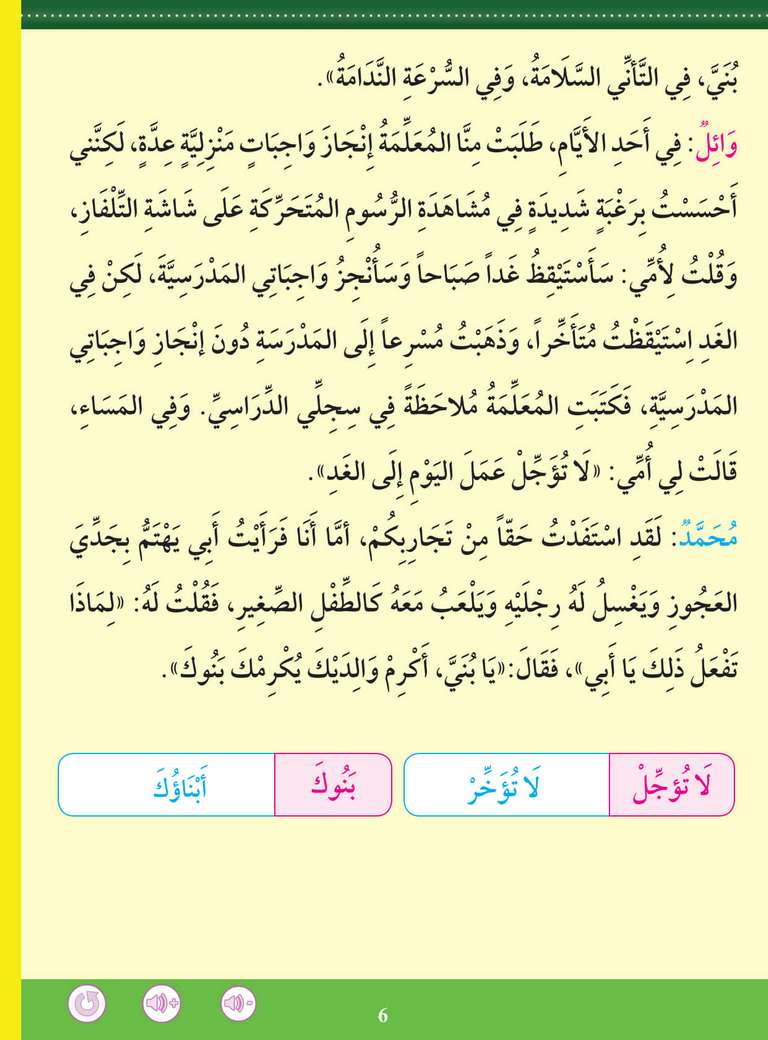Tap the replay audio icon

click(87, 1003)
